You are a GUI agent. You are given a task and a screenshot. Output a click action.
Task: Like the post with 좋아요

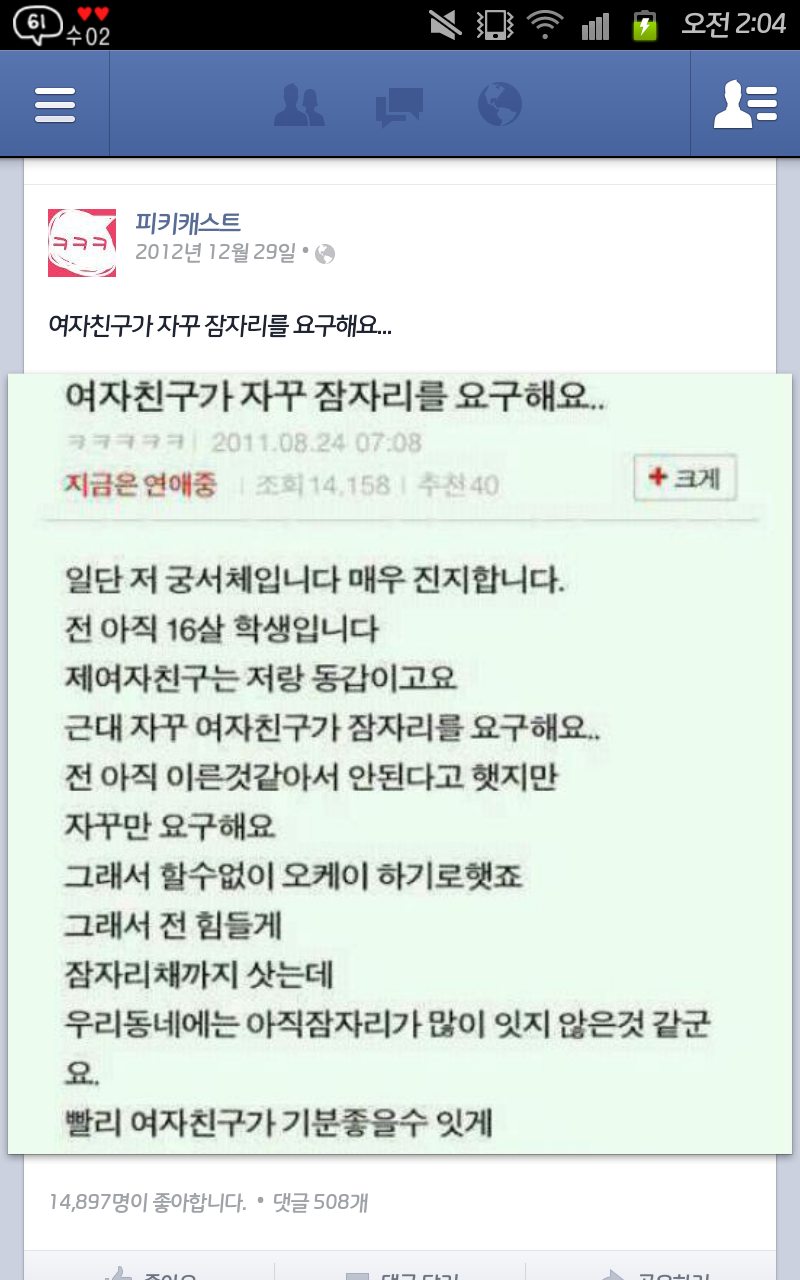click(x=150, y=1270)
